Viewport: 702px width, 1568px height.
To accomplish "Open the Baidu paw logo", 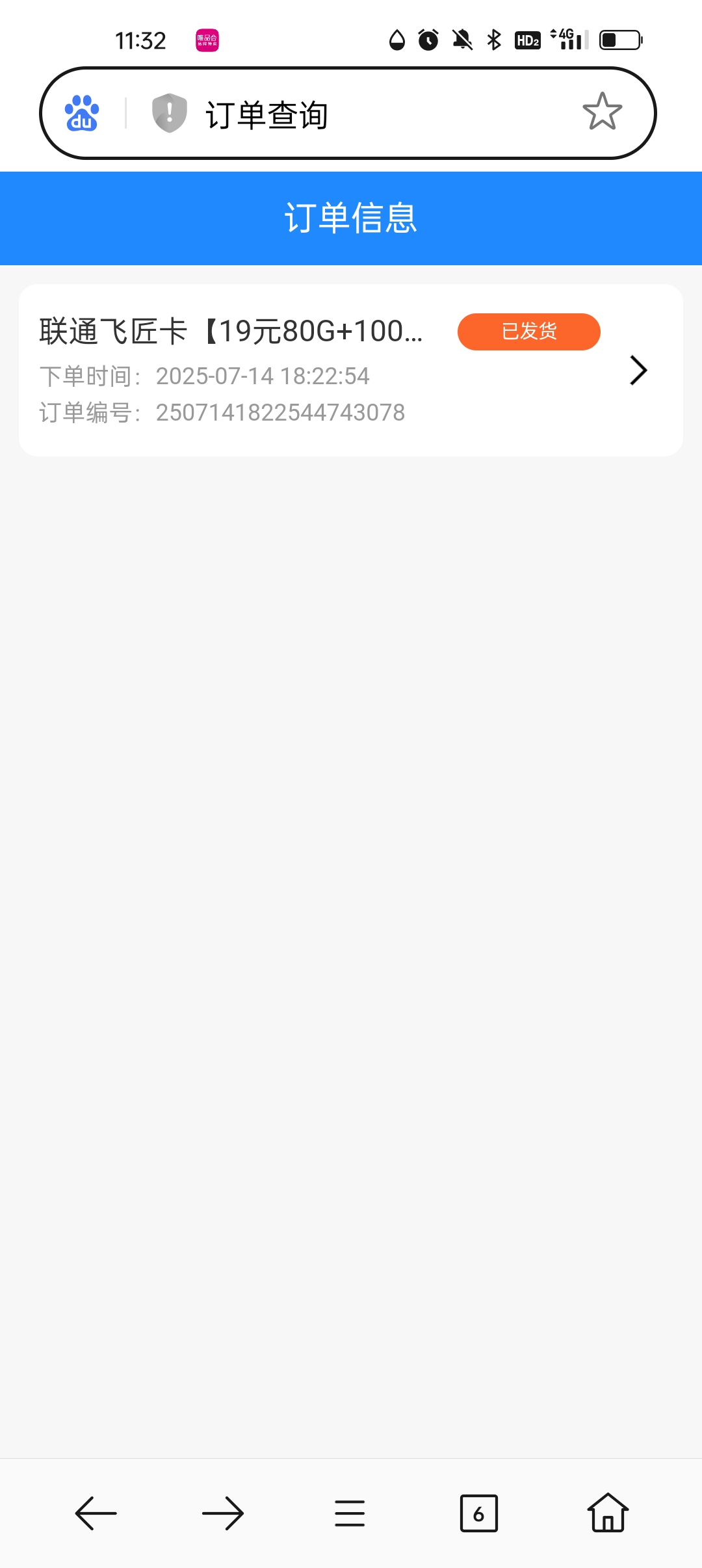I will pyautogui.click(x=82, y=114).
